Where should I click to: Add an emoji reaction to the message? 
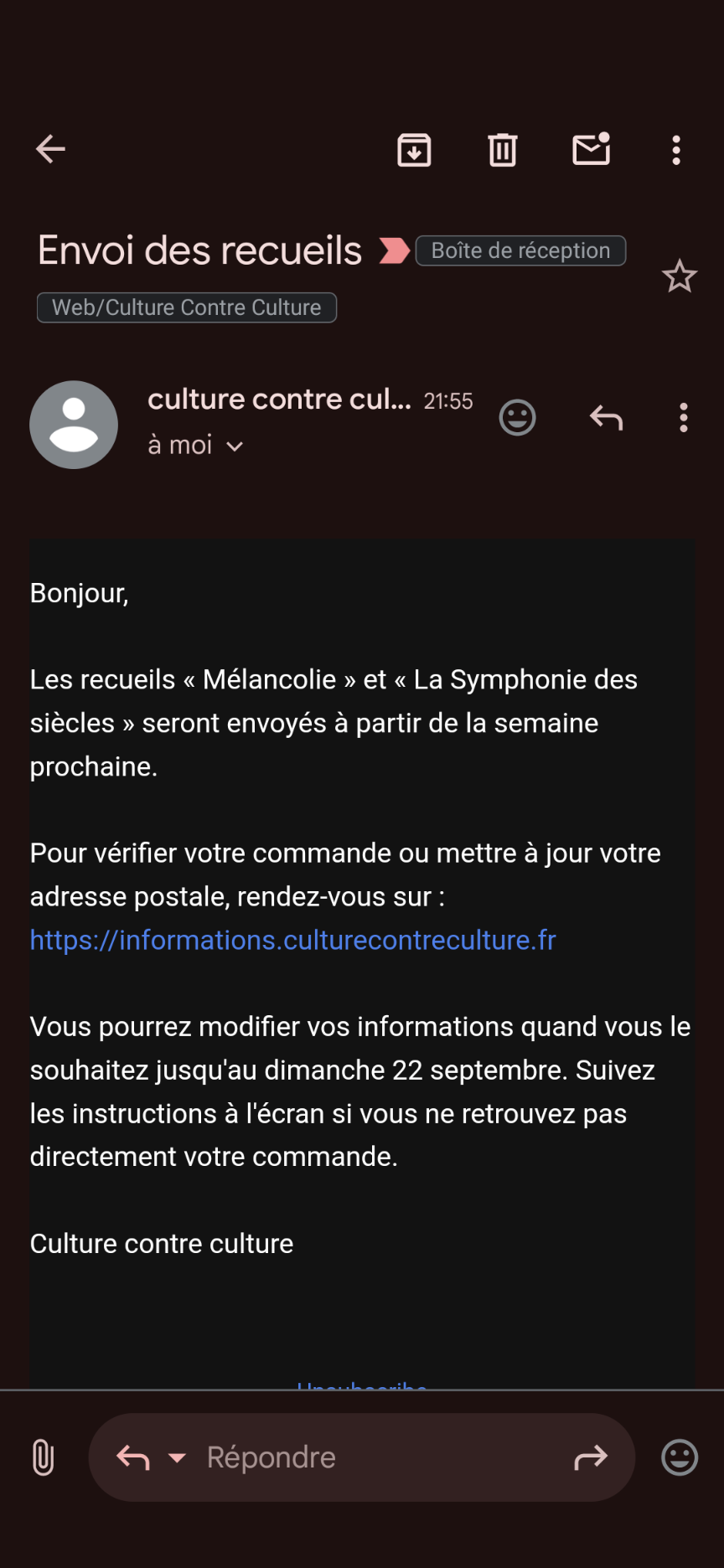point(517,417)
